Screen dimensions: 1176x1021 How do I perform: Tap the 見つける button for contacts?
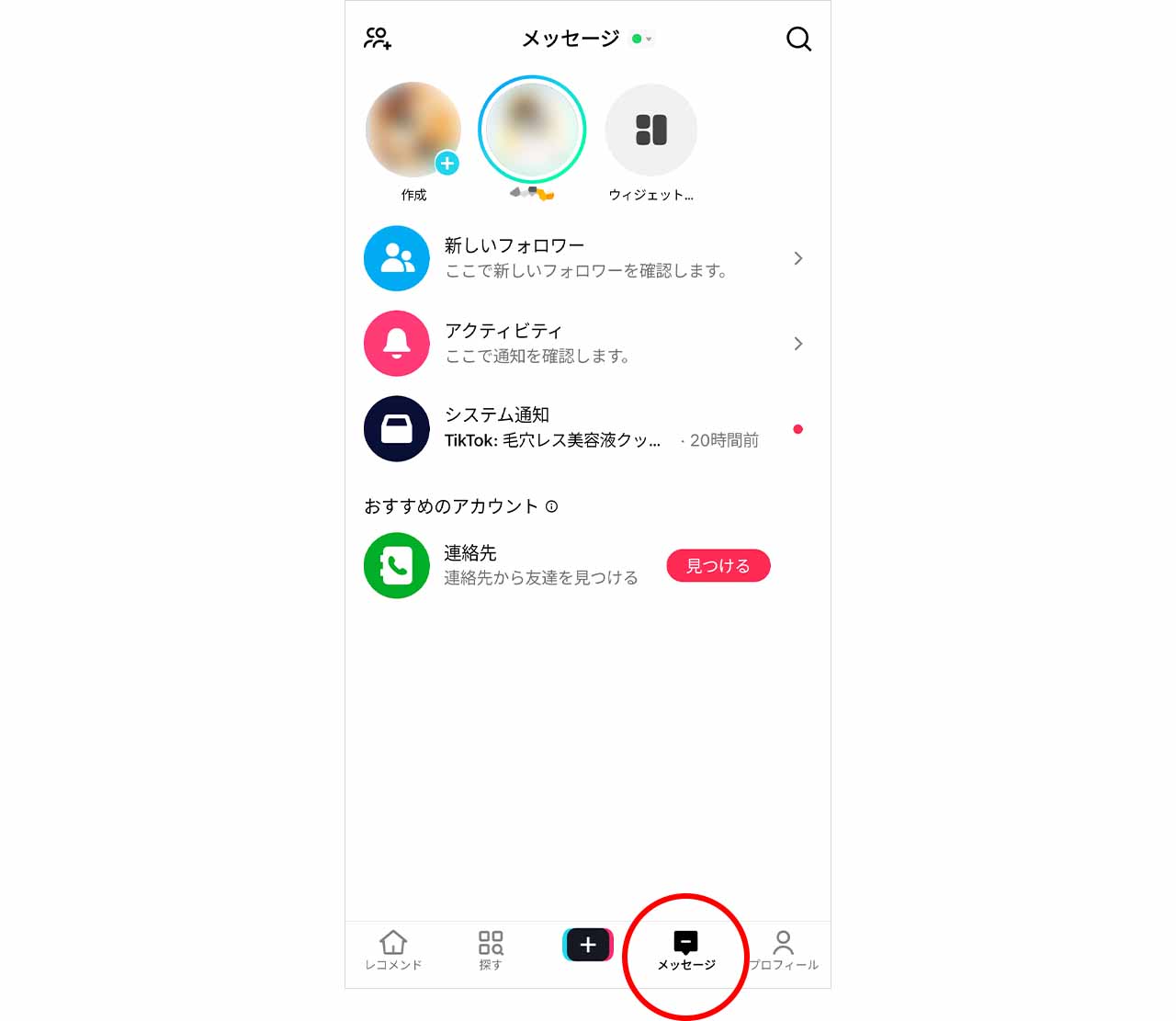click(x=718, y=565)
